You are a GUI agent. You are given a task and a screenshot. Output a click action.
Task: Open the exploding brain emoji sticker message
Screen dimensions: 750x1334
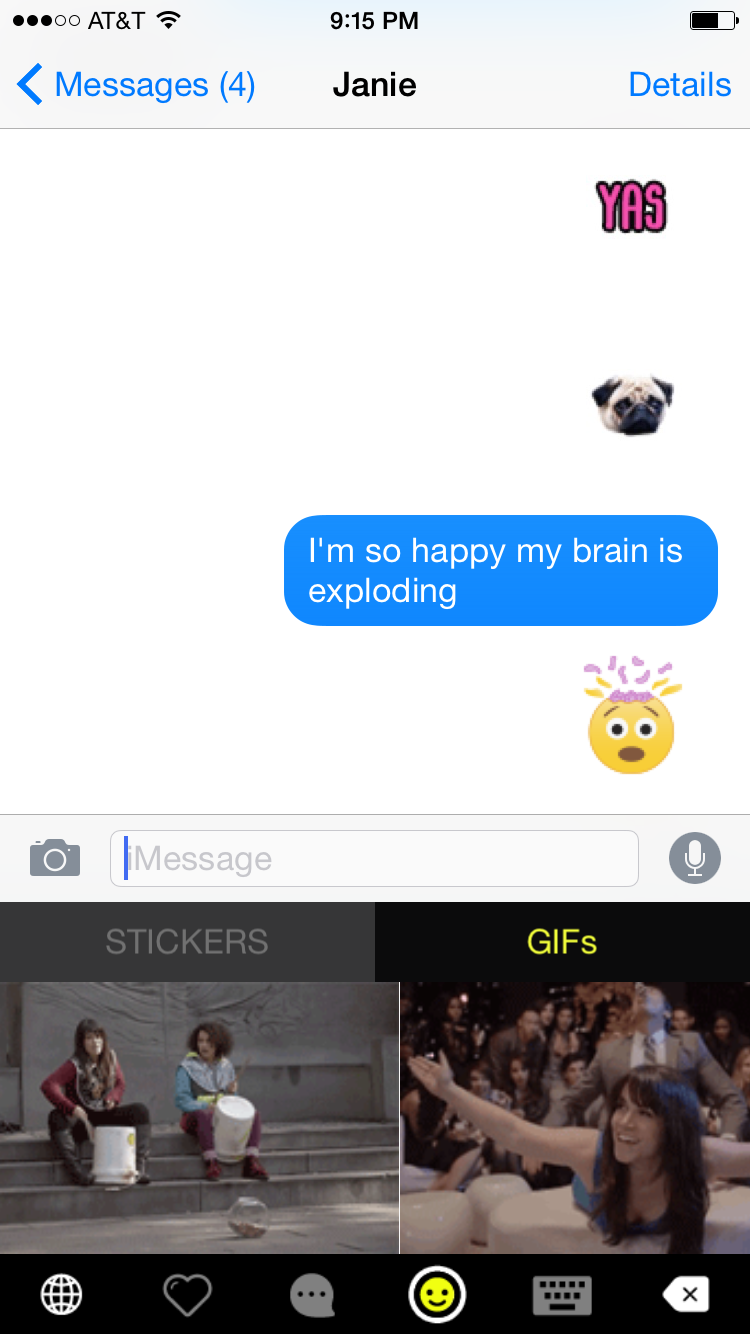coord(631,716)
